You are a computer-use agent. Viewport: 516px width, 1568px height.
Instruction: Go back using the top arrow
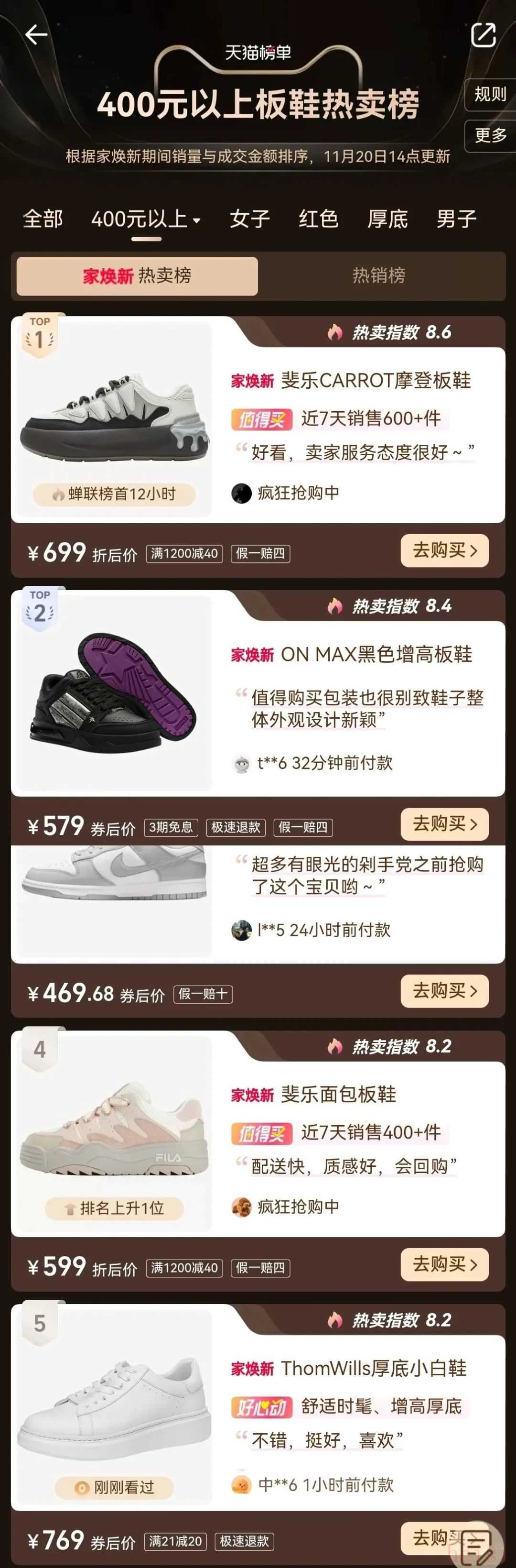pyautogui.click(x=36, y=35)
